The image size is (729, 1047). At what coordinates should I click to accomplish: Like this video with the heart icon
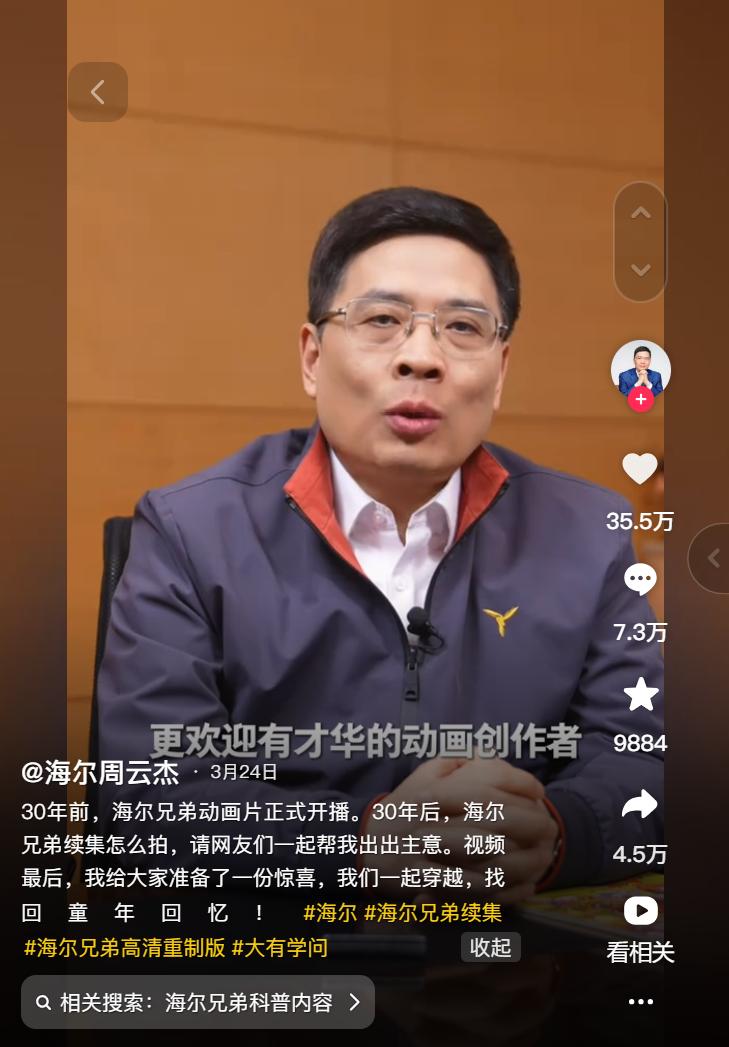pyautogui.click(x=640, y=468)
